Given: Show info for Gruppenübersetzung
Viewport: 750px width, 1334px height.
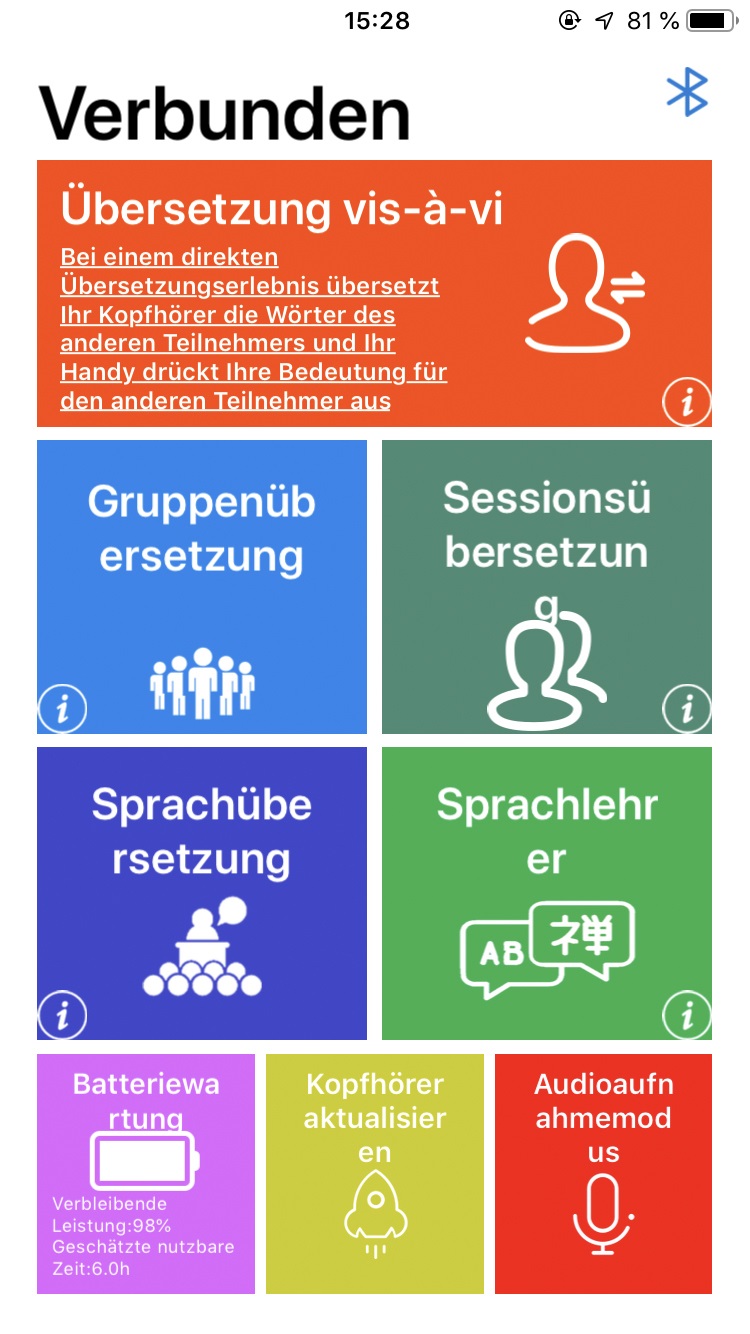Looking at the screenshot, I should (63, 709).
